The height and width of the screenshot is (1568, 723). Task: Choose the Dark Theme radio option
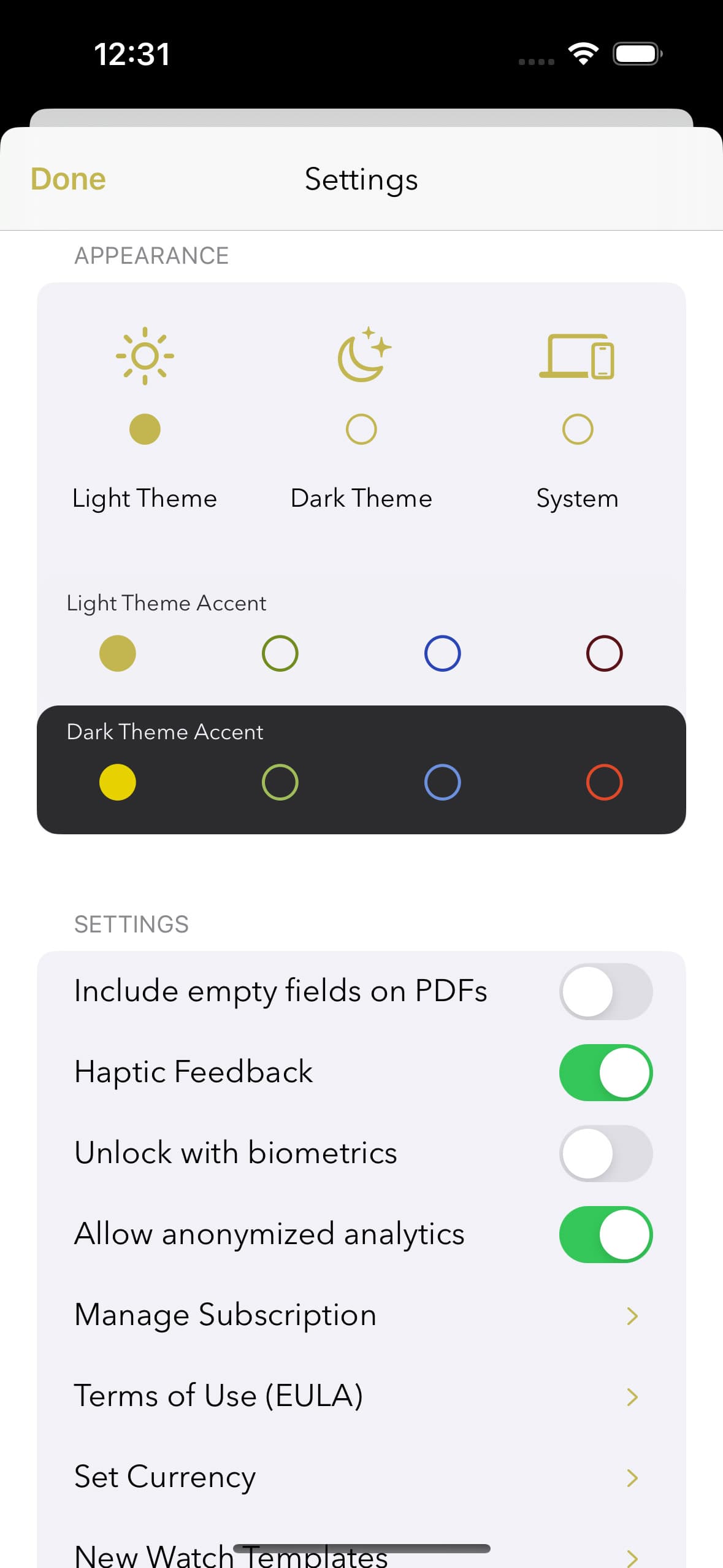point(361,429)
